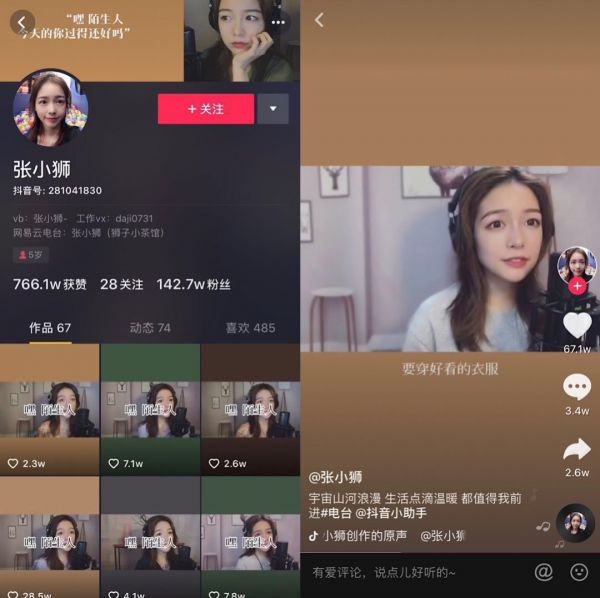Expand the dropdown arrow beside 关注

click(272, 109)
